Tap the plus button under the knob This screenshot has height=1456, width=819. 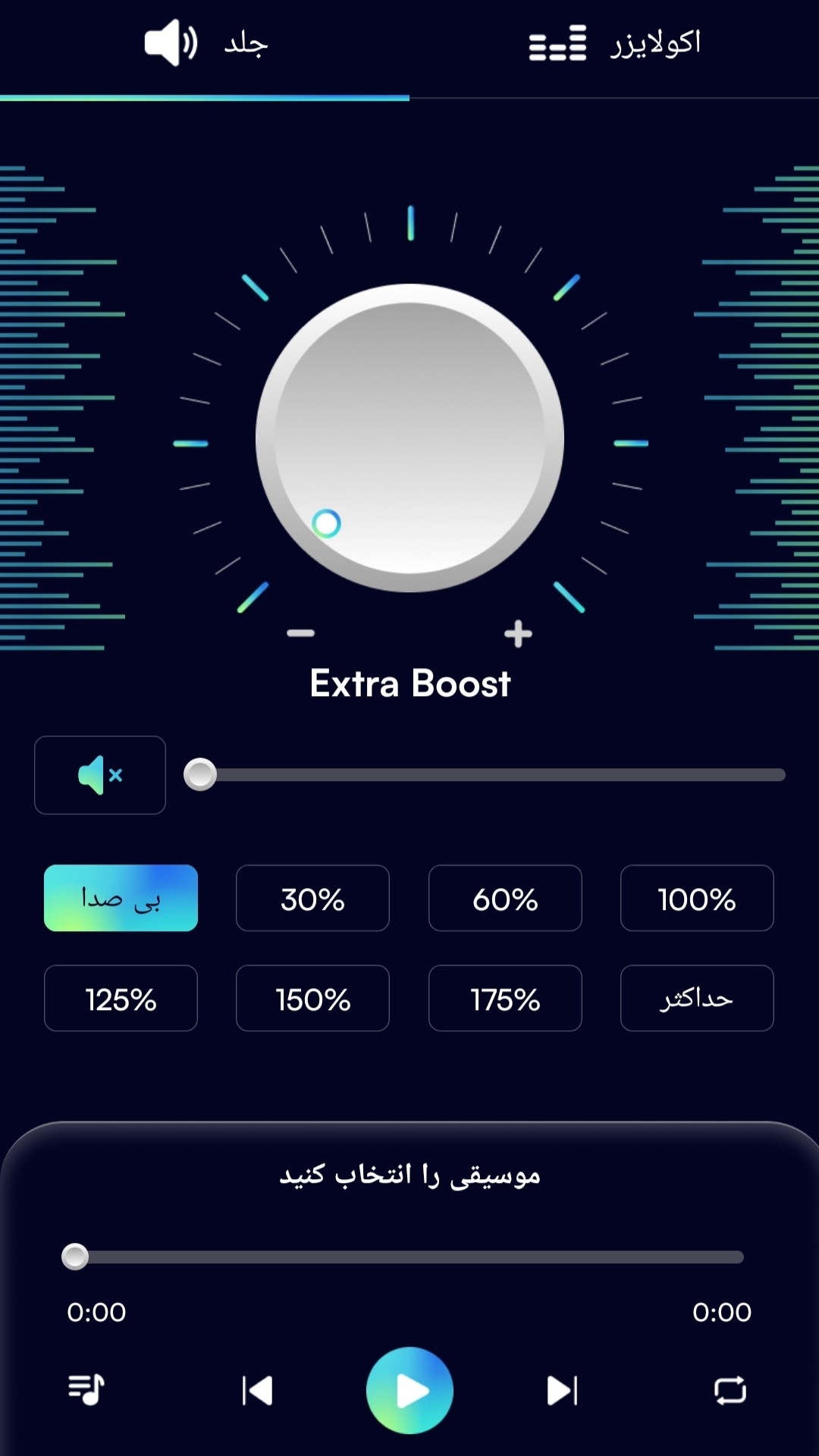pos(518,634)
